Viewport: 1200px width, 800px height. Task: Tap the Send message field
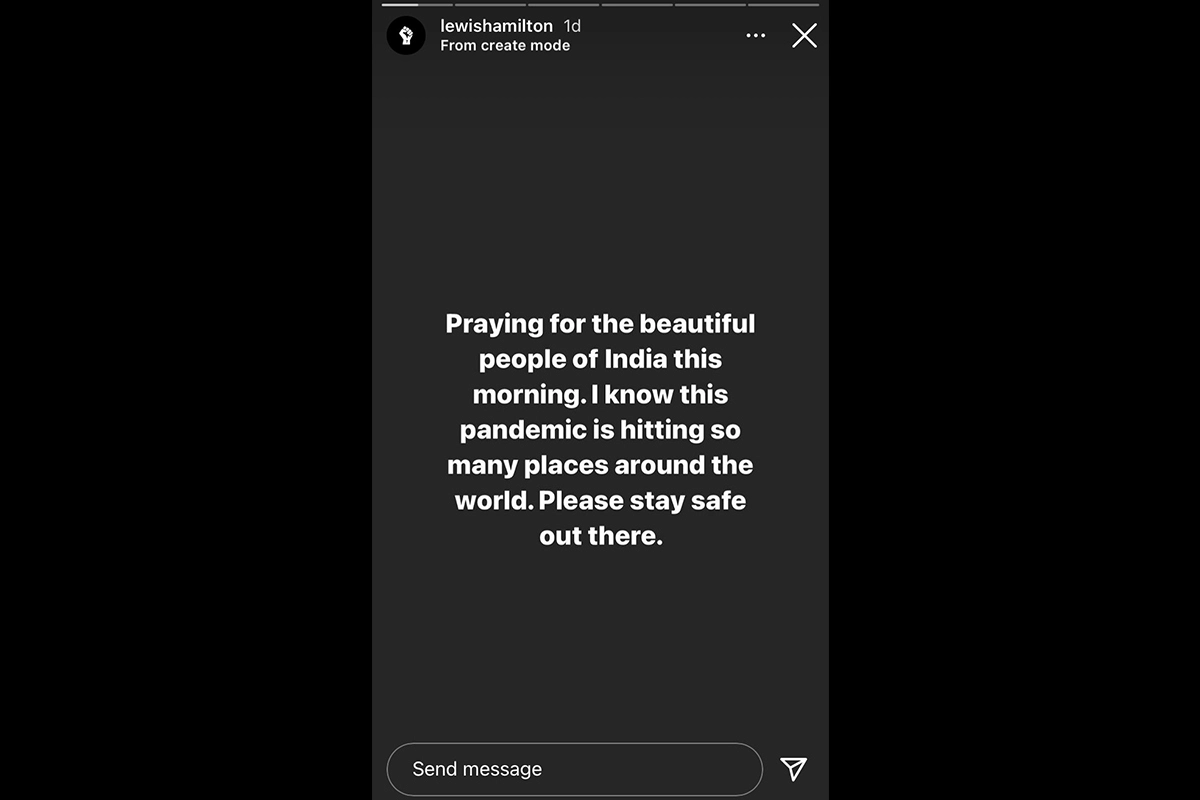[574, 769]
